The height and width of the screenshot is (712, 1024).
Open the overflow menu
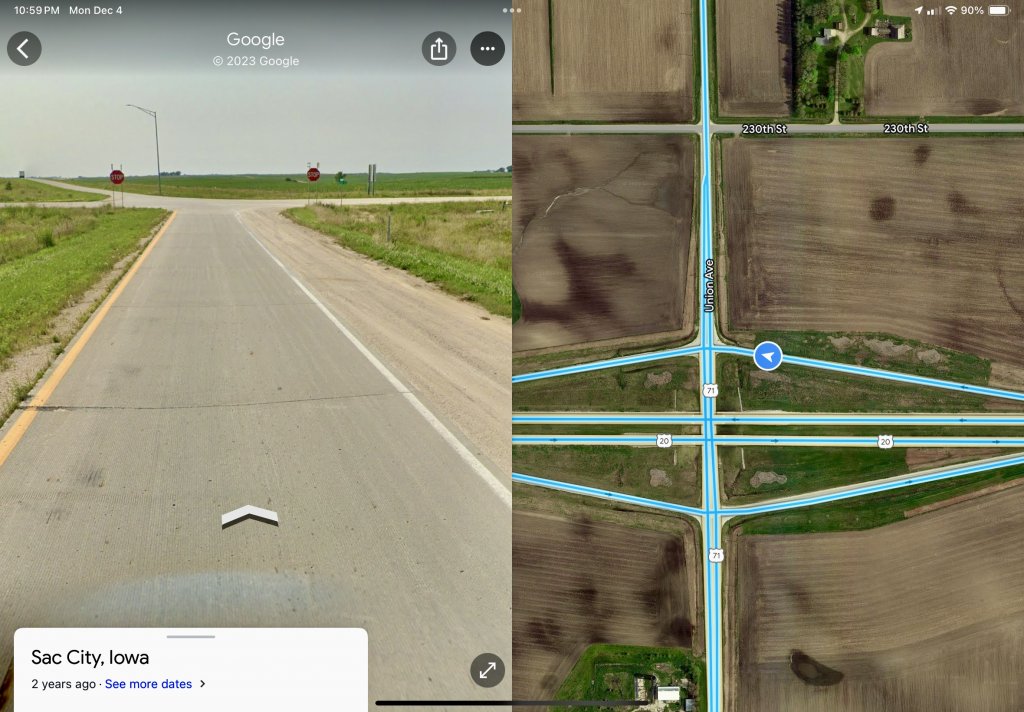pyautogui.click(x=487, y=48)
